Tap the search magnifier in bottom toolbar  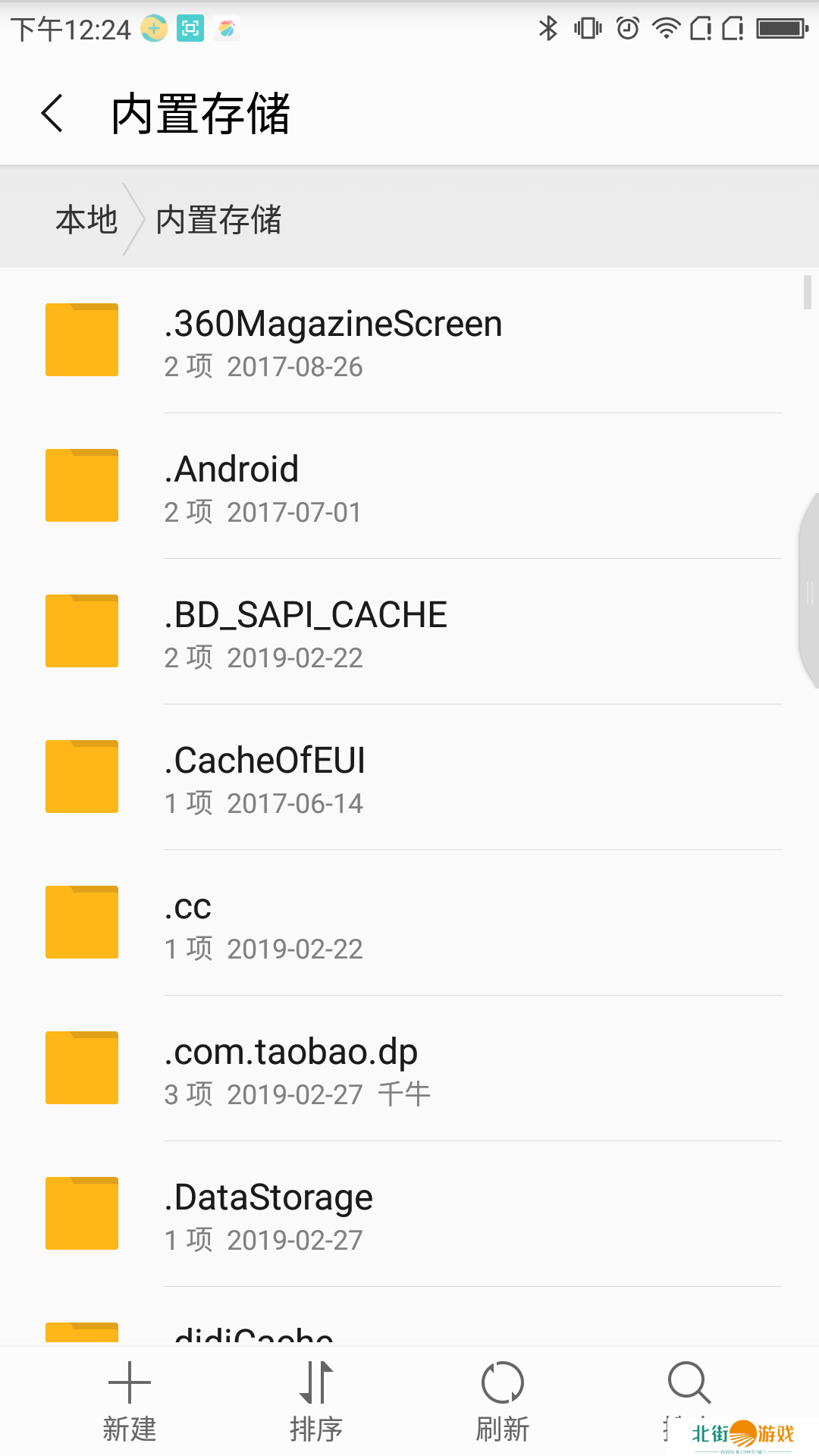click(689, 1384)
